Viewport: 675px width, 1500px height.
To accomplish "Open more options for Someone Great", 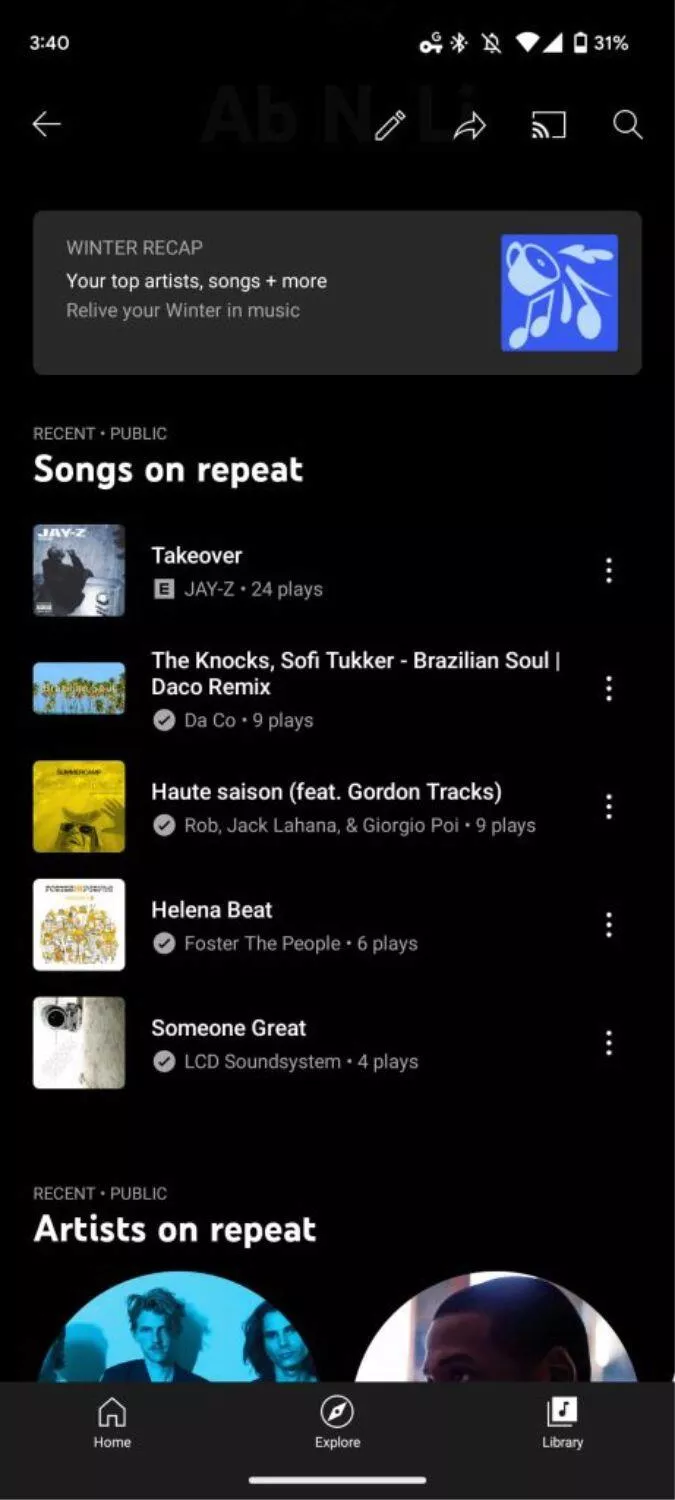I will (609, 1043).
